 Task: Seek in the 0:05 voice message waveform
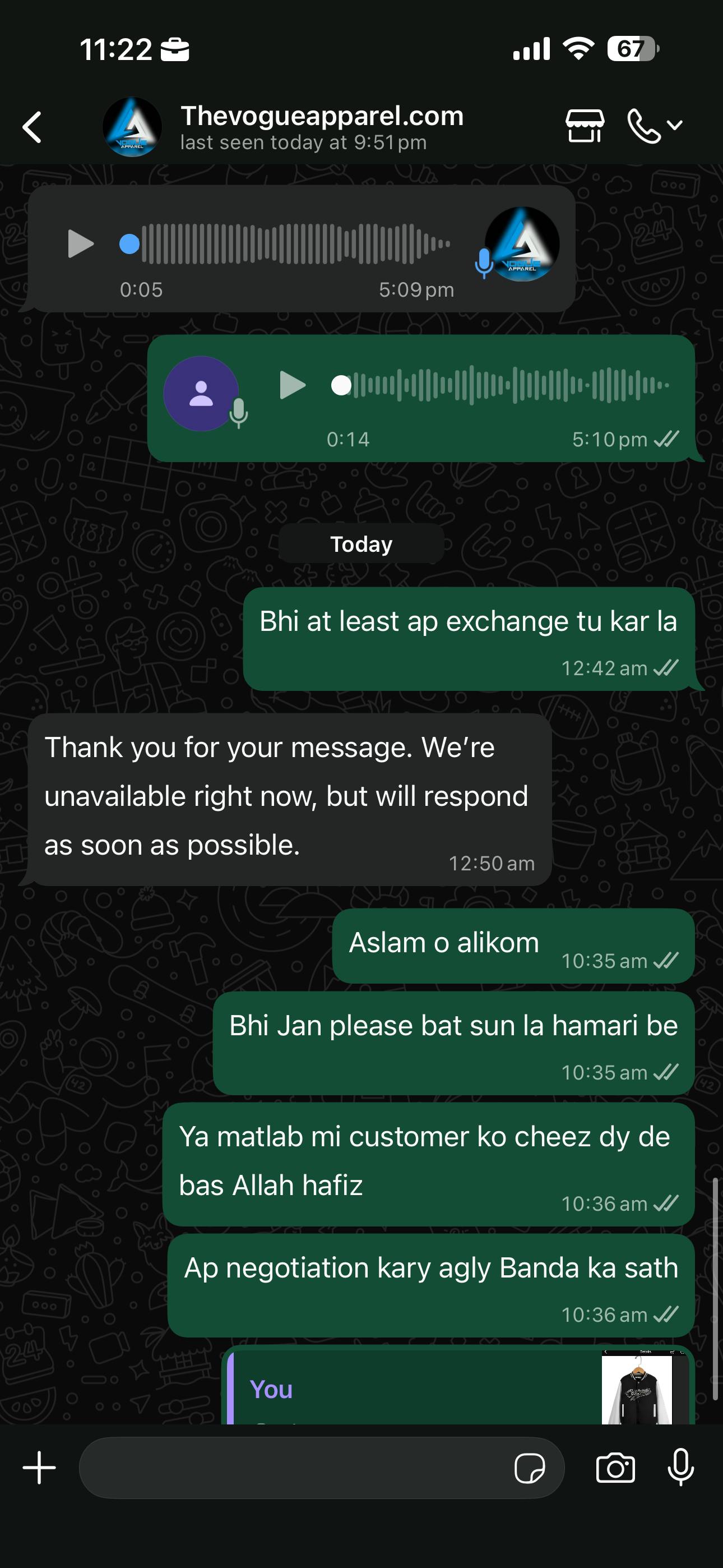click(295, 243)
